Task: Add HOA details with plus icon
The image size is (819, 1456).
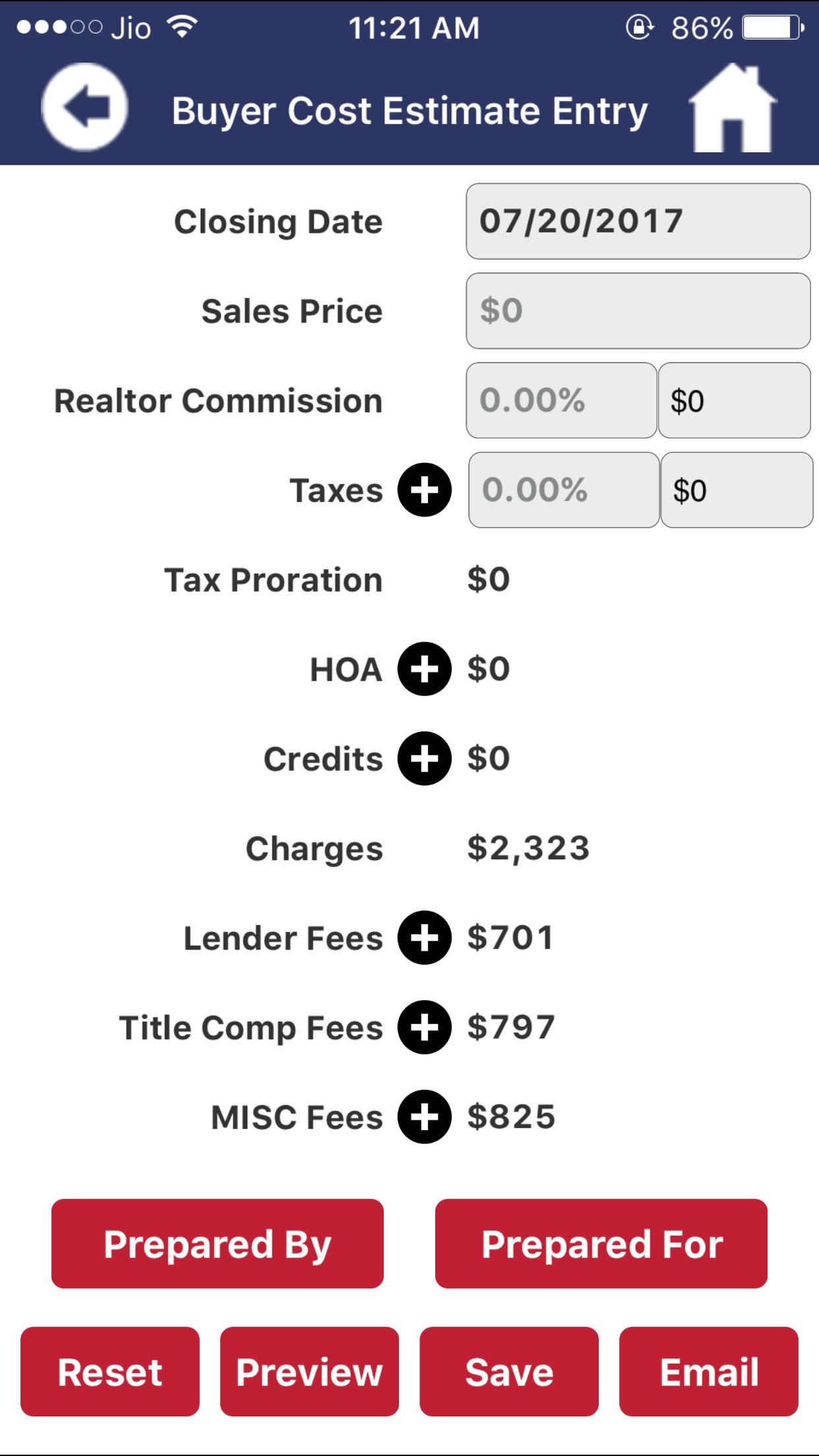Action: point(424,669)
